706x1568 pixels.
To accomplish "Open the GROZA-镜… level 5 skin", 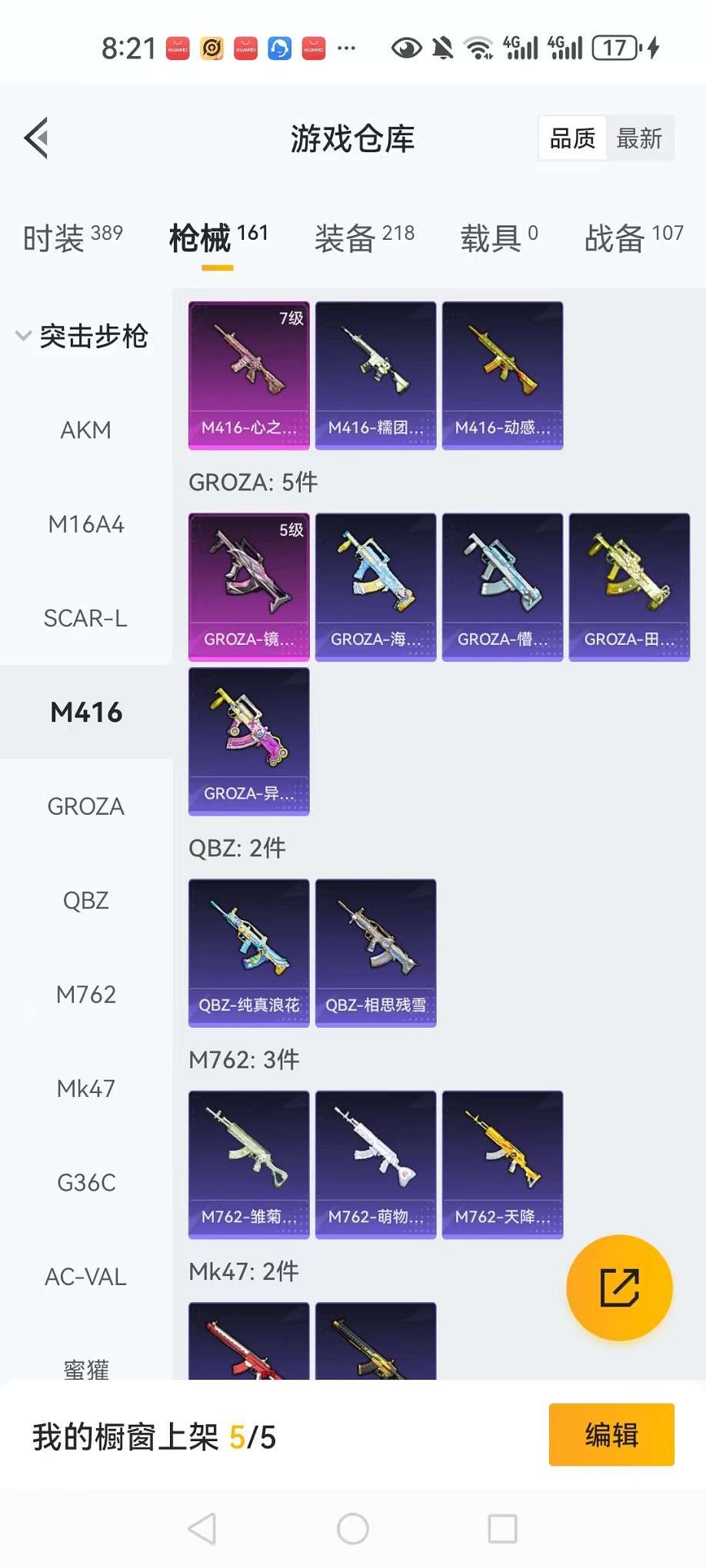I will 248,586.
